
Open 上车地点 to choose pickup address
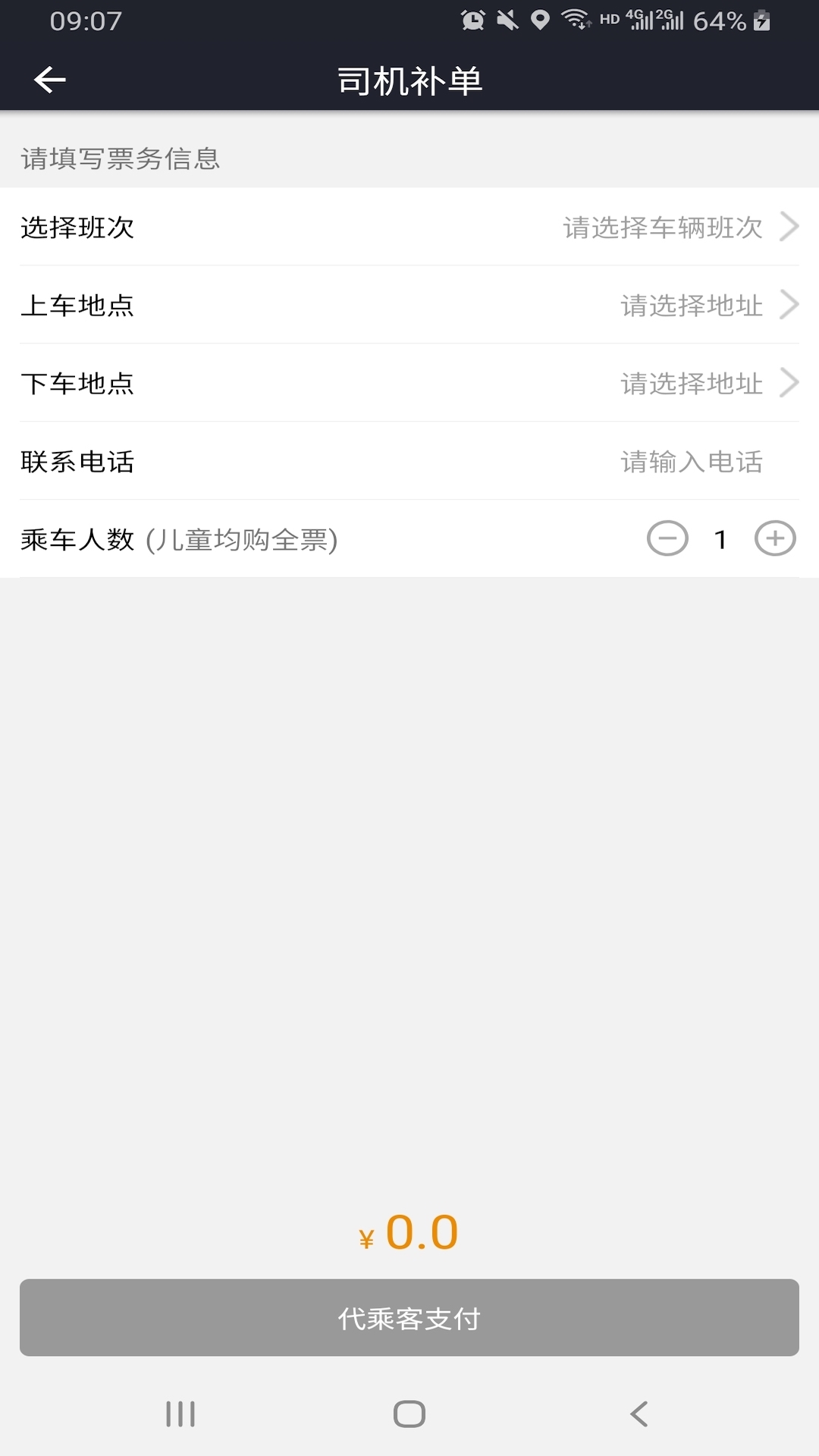pyautogui.click(x=409, y=306)
